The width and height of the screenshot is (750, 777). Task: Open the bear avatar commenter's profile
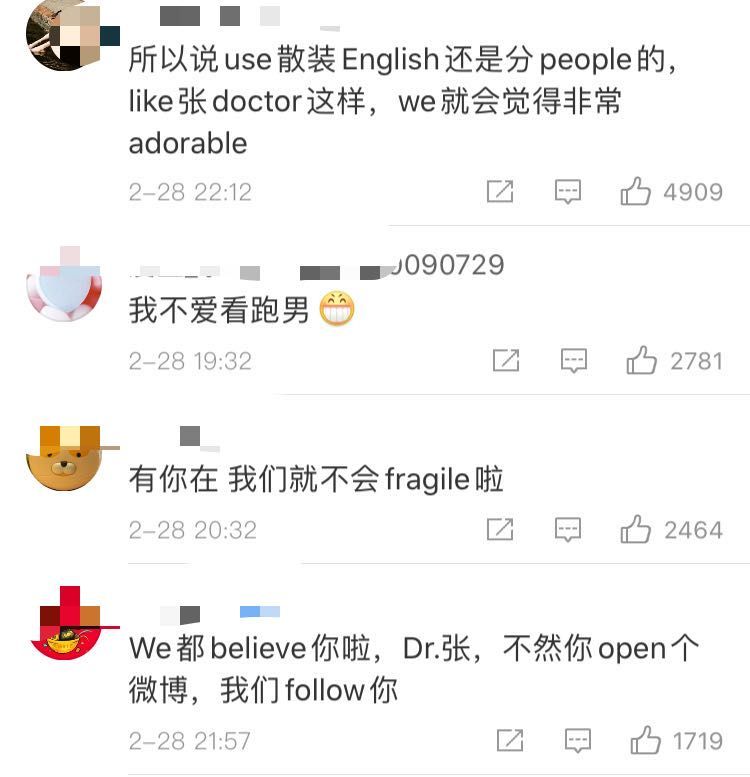pyautogui.click(x=64, y=457)
